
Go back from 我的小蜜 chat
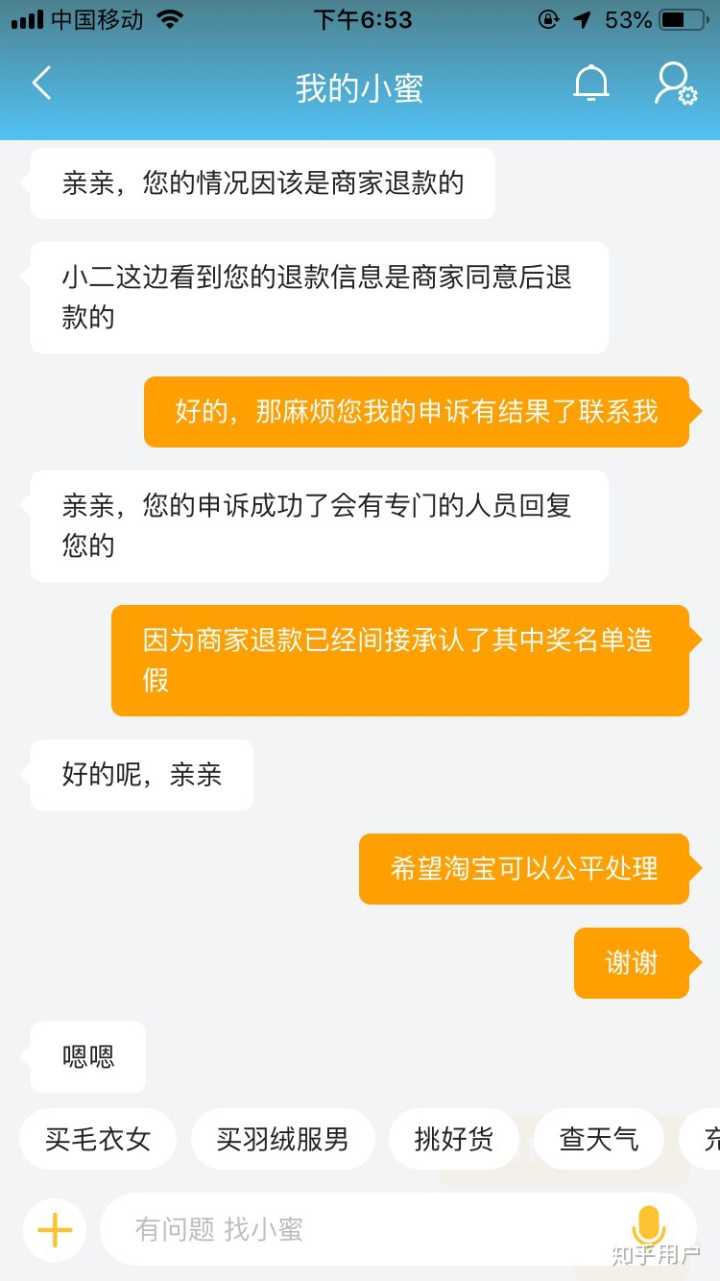pos(41,84)
